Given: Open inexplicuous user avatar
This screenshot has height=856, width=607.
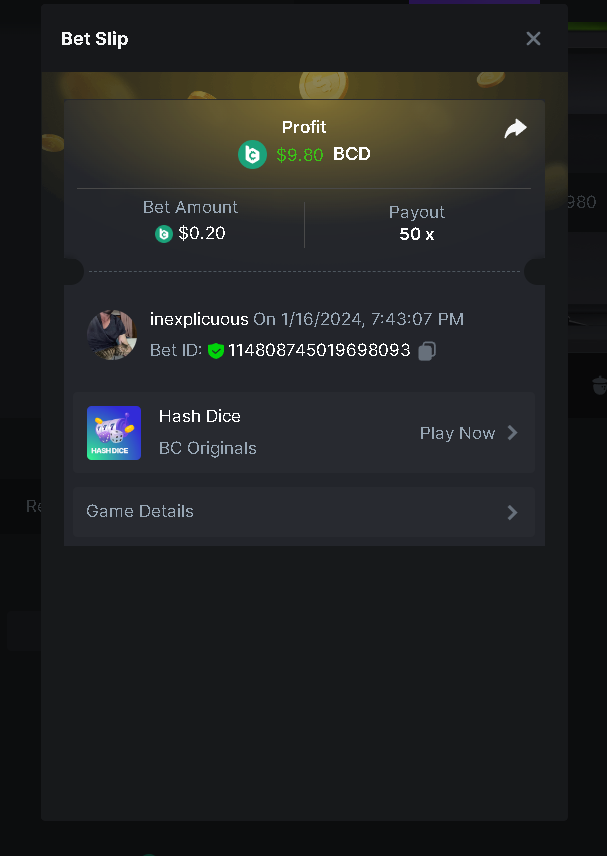Looking at the screenshot, I should (x=111, y=334).
